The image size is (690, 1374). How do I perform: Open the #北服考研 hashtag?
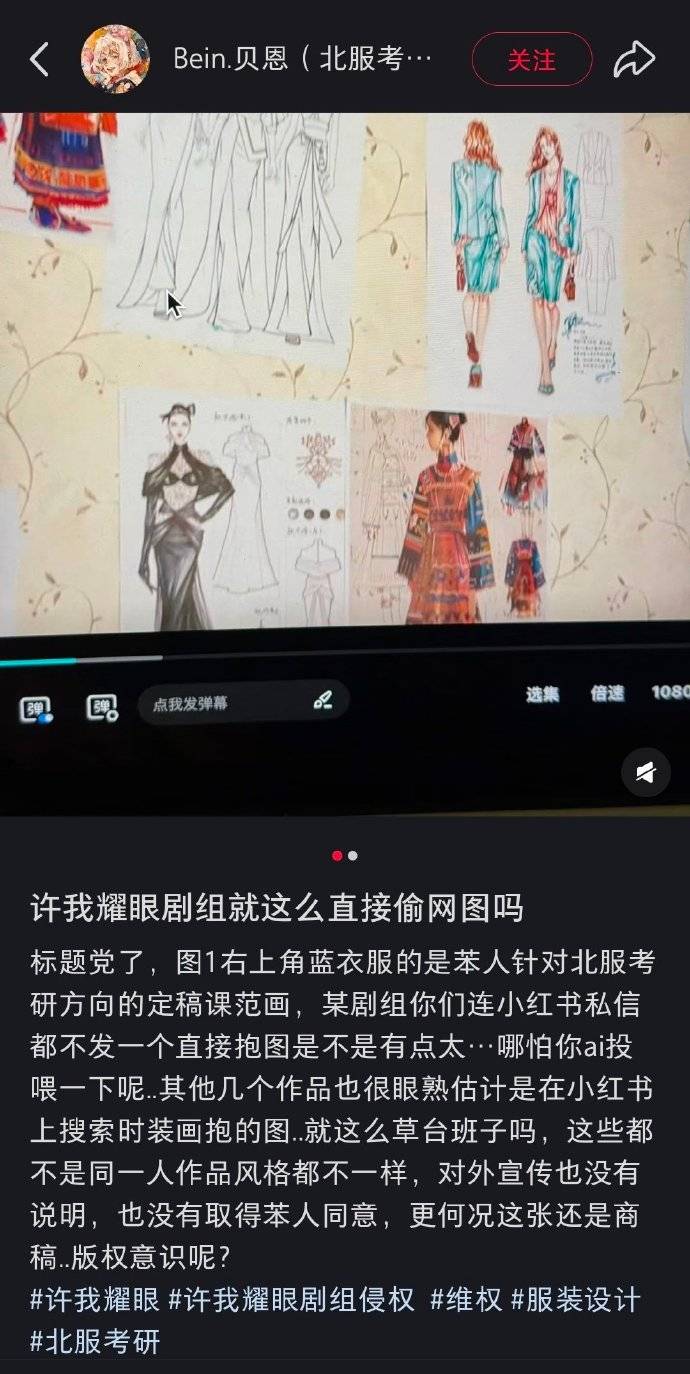[x=94, y=1341]
